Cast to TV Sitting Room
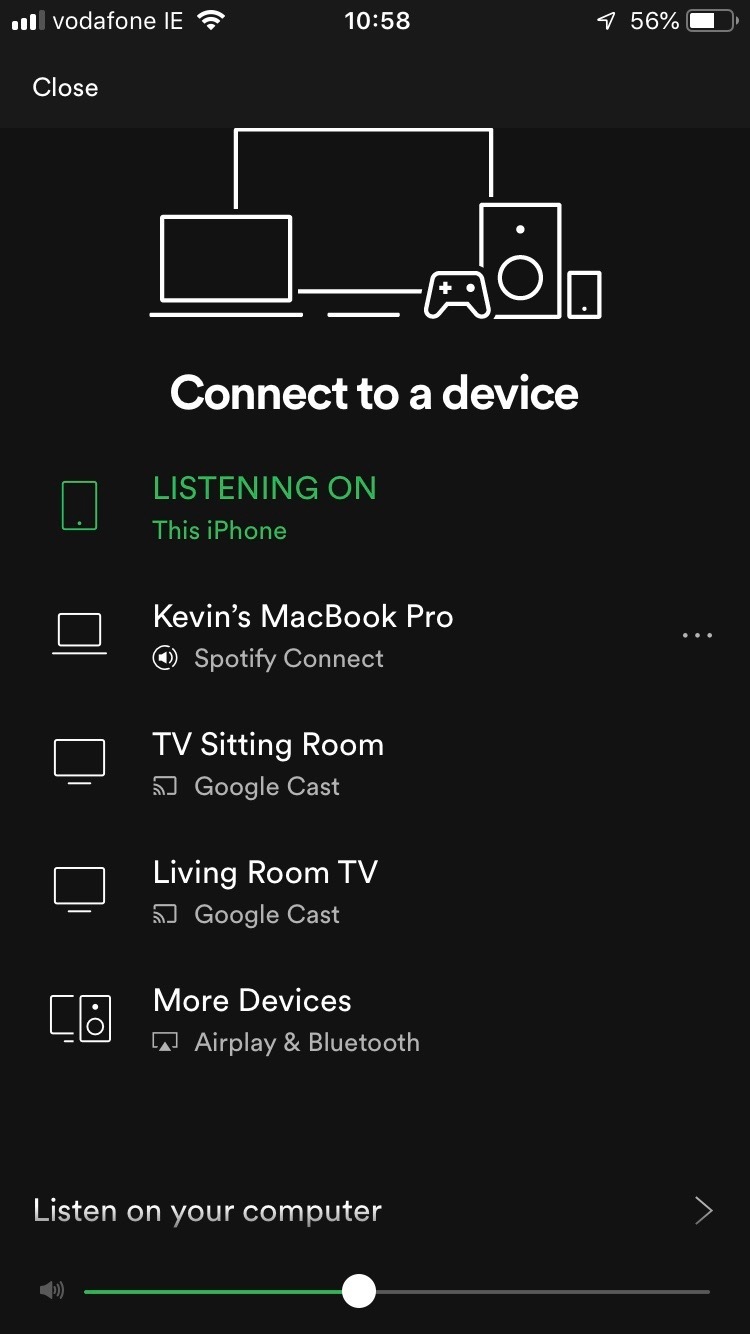750x1334 pixels. (375, 763)
